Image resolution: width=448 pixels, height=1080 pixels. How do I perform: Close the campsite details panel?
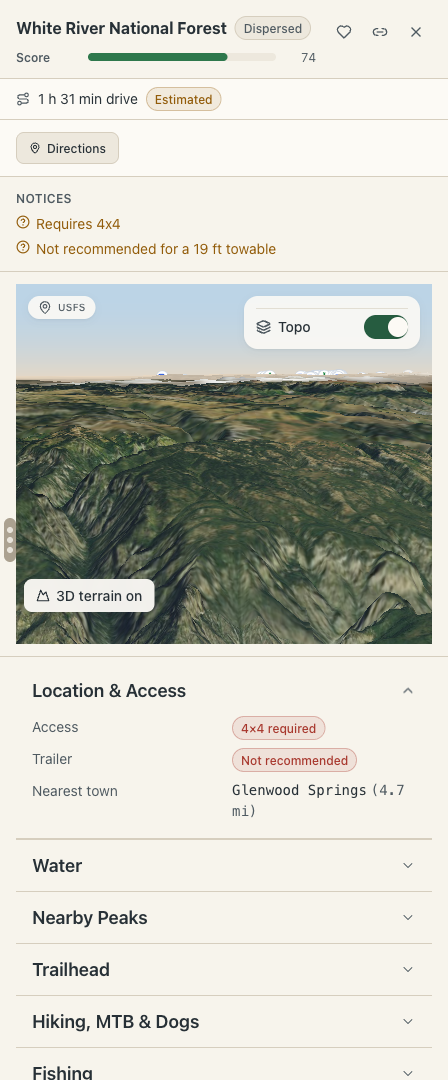[x=416, y=32]
